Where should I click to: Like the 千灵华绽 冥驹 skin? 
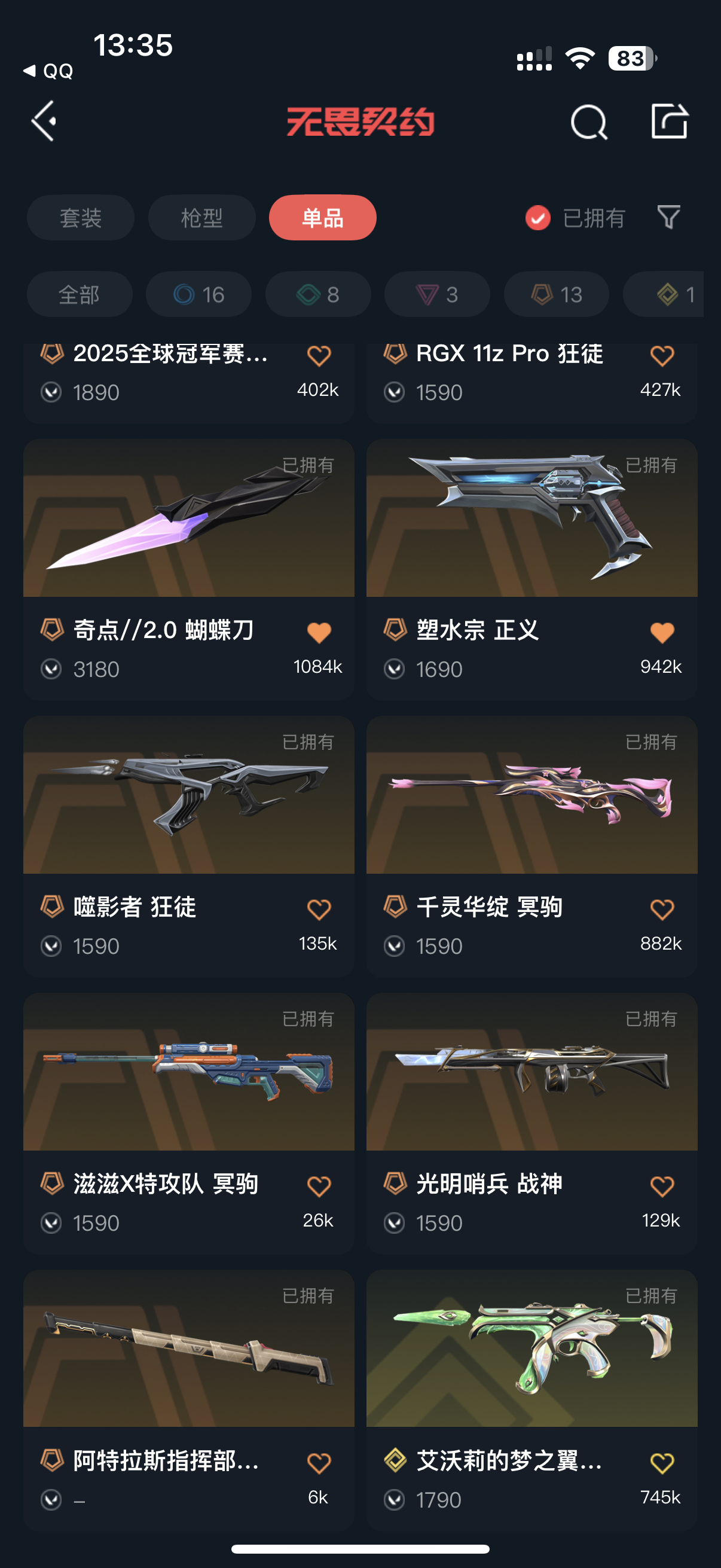click(662, 910)
